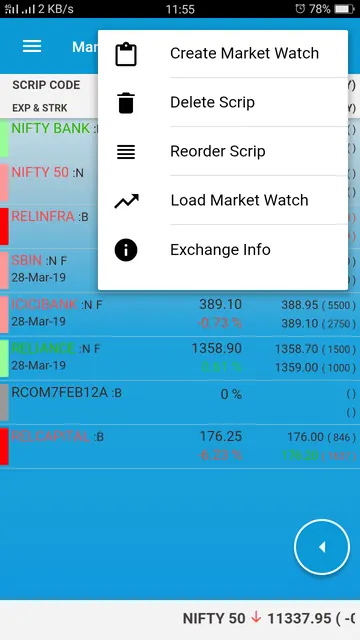This screenshot has height=640, width=360.
Task: View Exchange Info
Action: coord(223,250)
